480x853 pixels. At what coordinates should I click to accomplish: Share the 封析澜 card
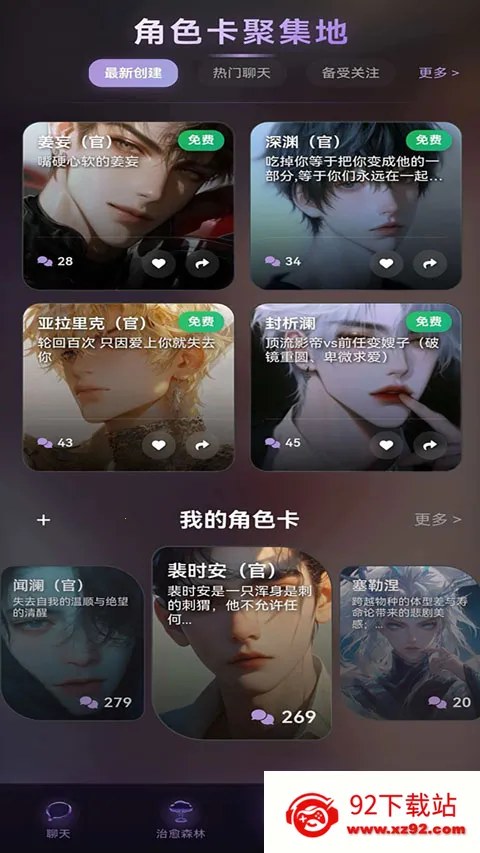[x=430, y=445]
